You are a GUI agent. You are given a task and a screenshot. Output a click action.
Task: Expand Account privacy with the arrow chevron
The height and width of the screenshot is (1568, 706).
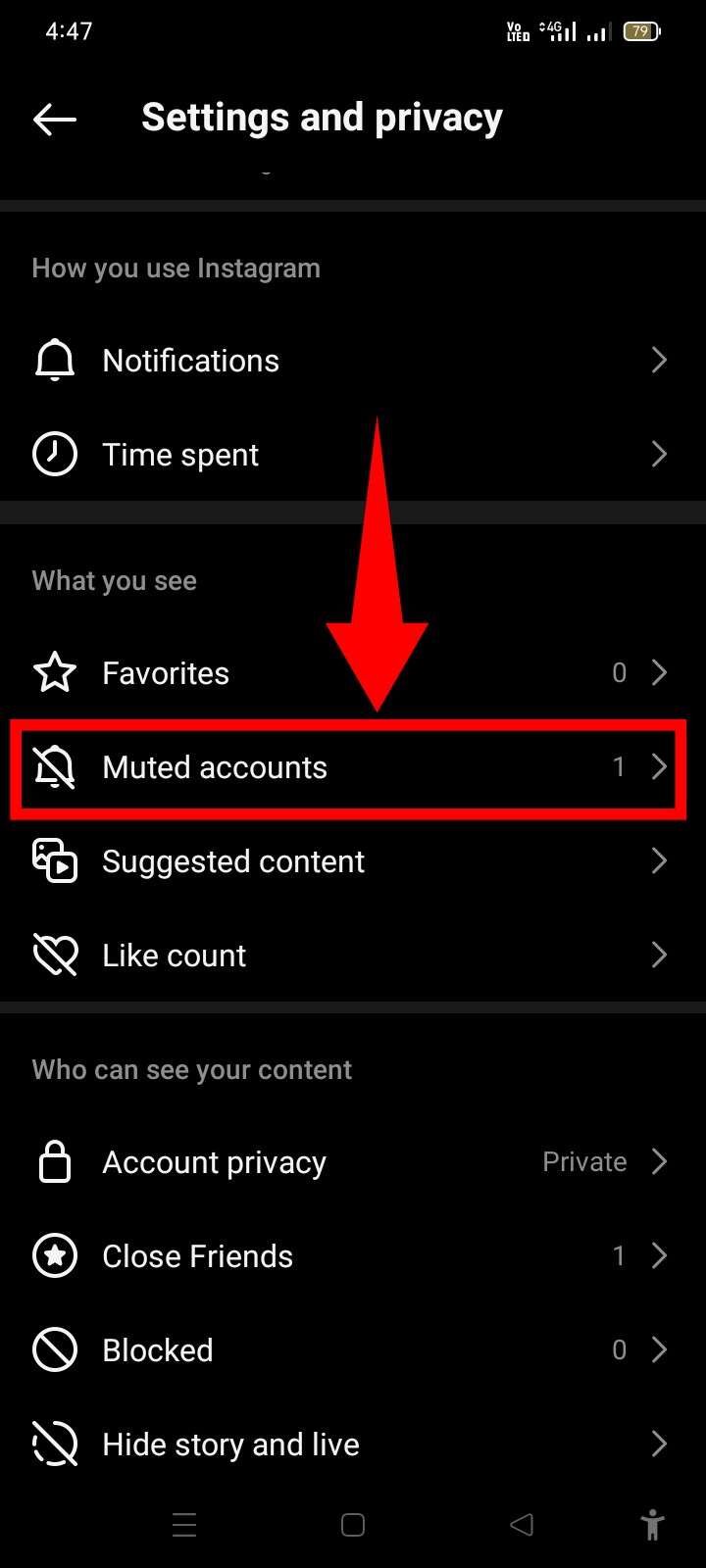pyautogui.click(x=659, y=1161)
